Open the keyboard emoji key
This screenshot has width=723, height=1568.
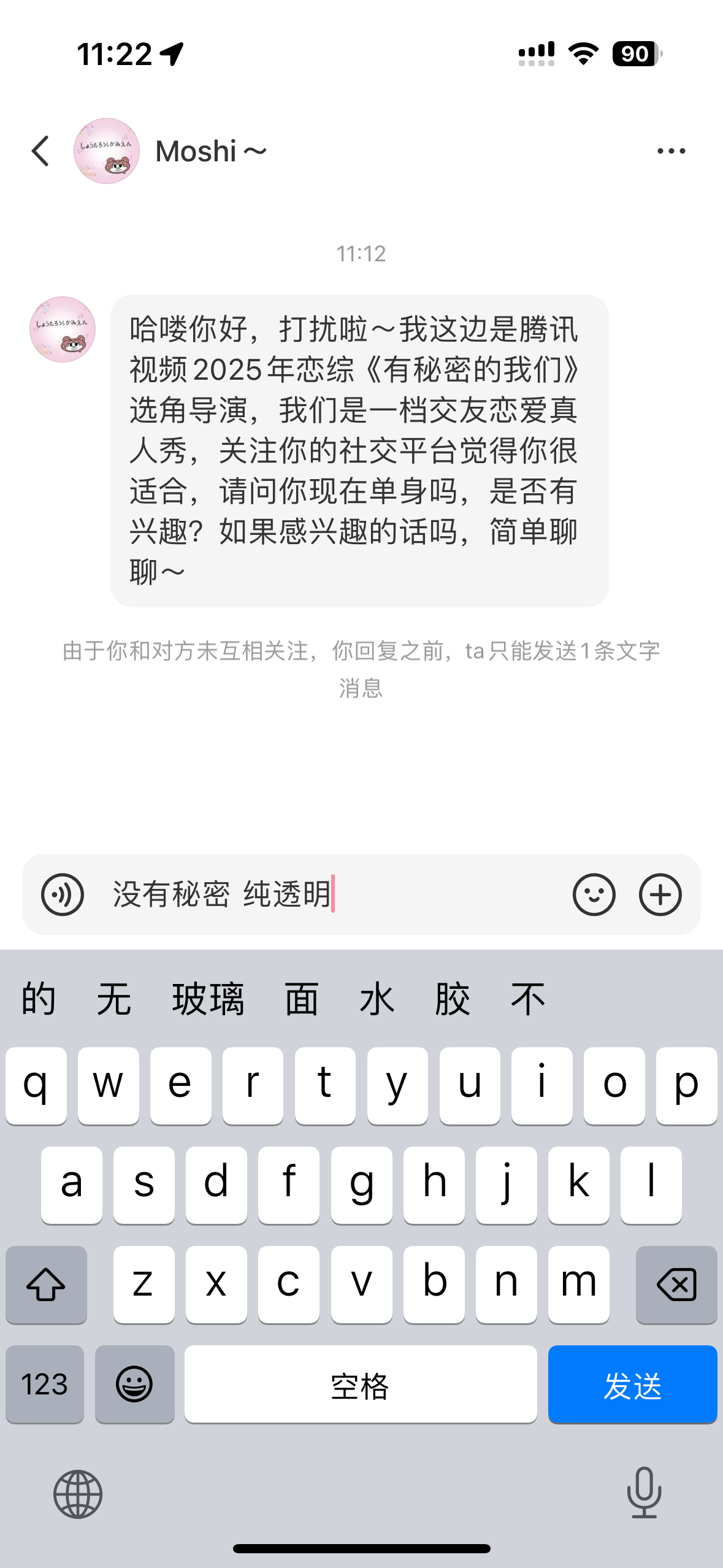134,1384
